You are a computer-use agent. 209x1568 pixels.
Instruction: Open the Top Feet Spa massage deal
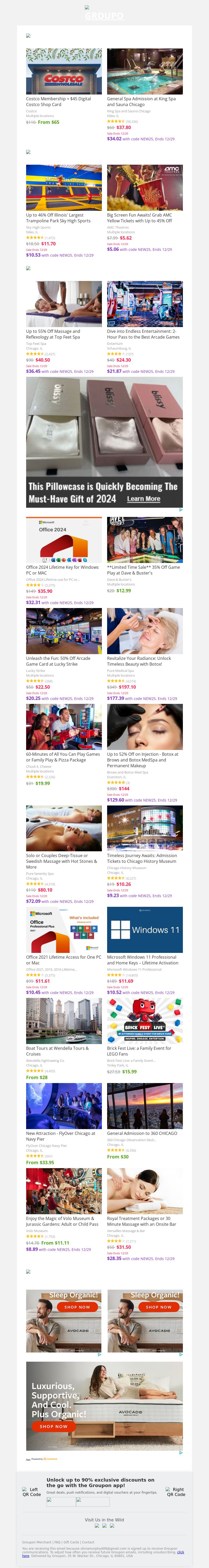[x=64, y=304]
